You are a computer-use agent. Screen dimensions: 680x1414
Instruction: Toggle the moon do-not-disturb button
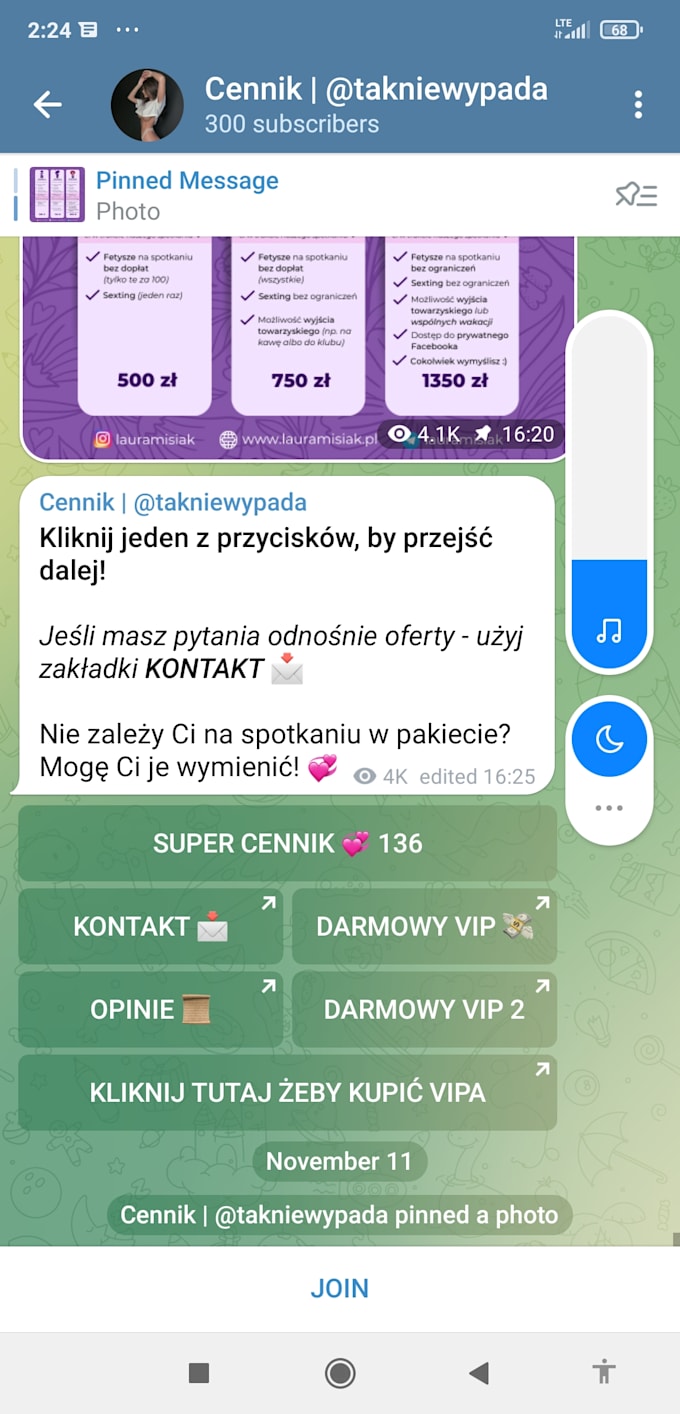pyautogui.click(x=609, y=740)
